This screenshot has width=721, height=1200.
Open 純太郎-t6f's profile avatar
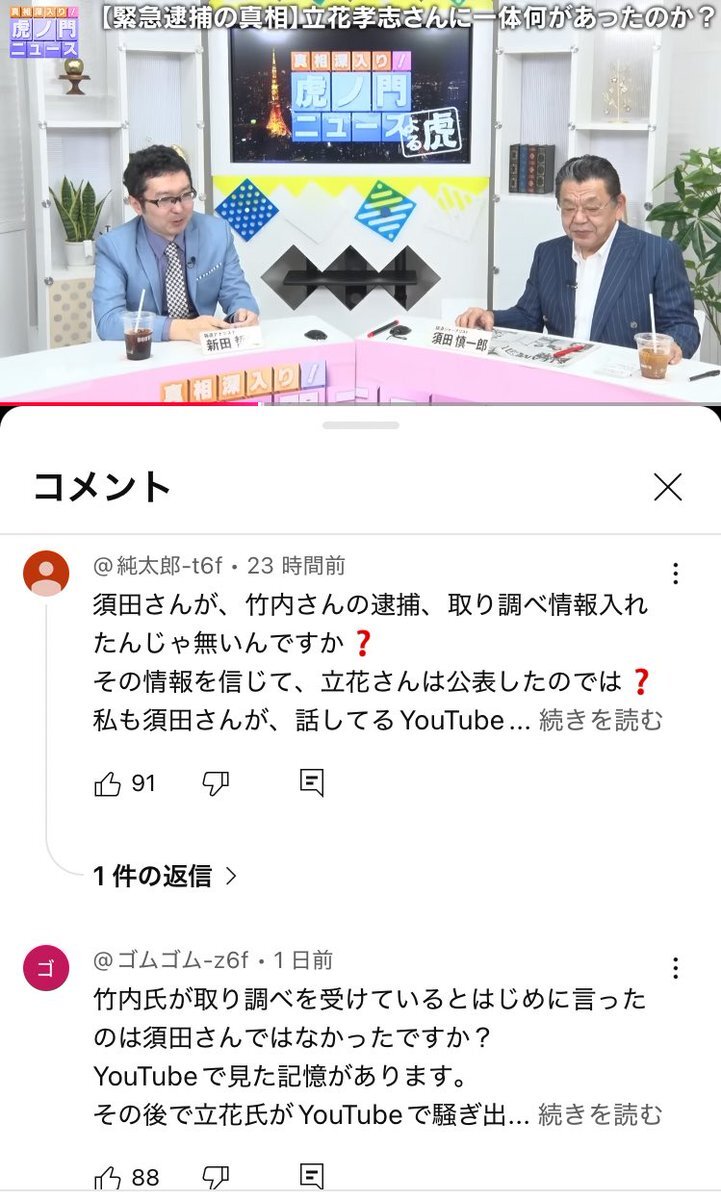[46, 573]
